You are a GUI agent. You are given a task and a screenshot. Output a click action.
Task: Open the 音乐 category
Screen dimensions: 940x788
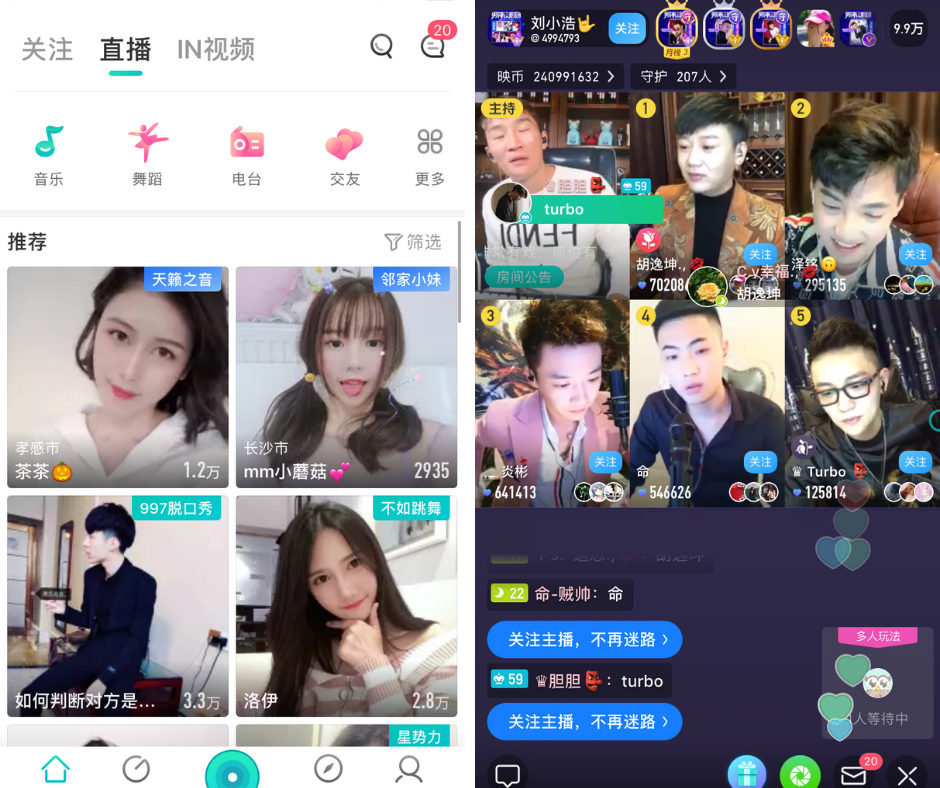pyautogui.click(x=49, y=155)
